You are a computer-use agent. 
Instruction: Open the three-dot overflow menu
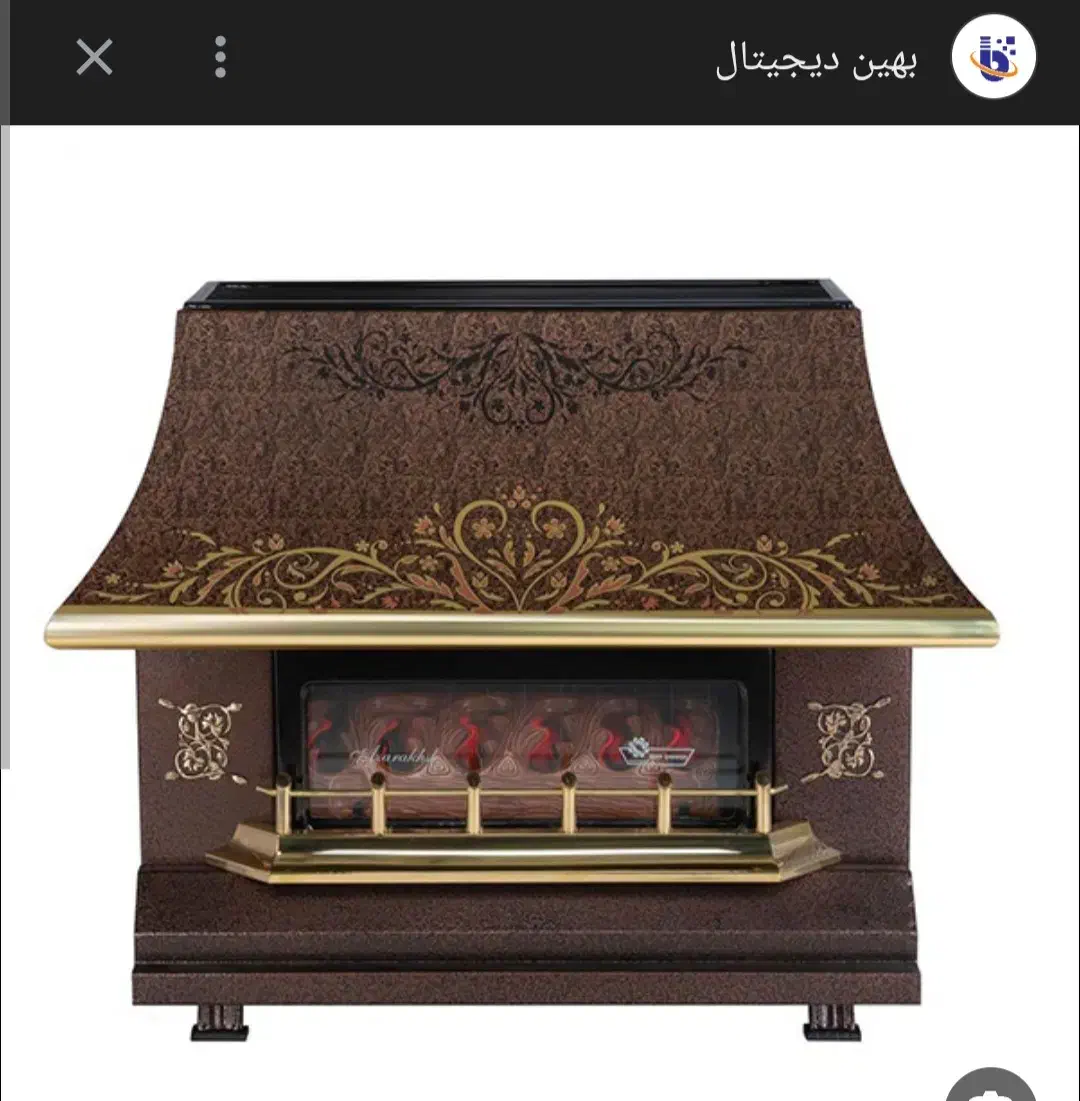(221, 58)
